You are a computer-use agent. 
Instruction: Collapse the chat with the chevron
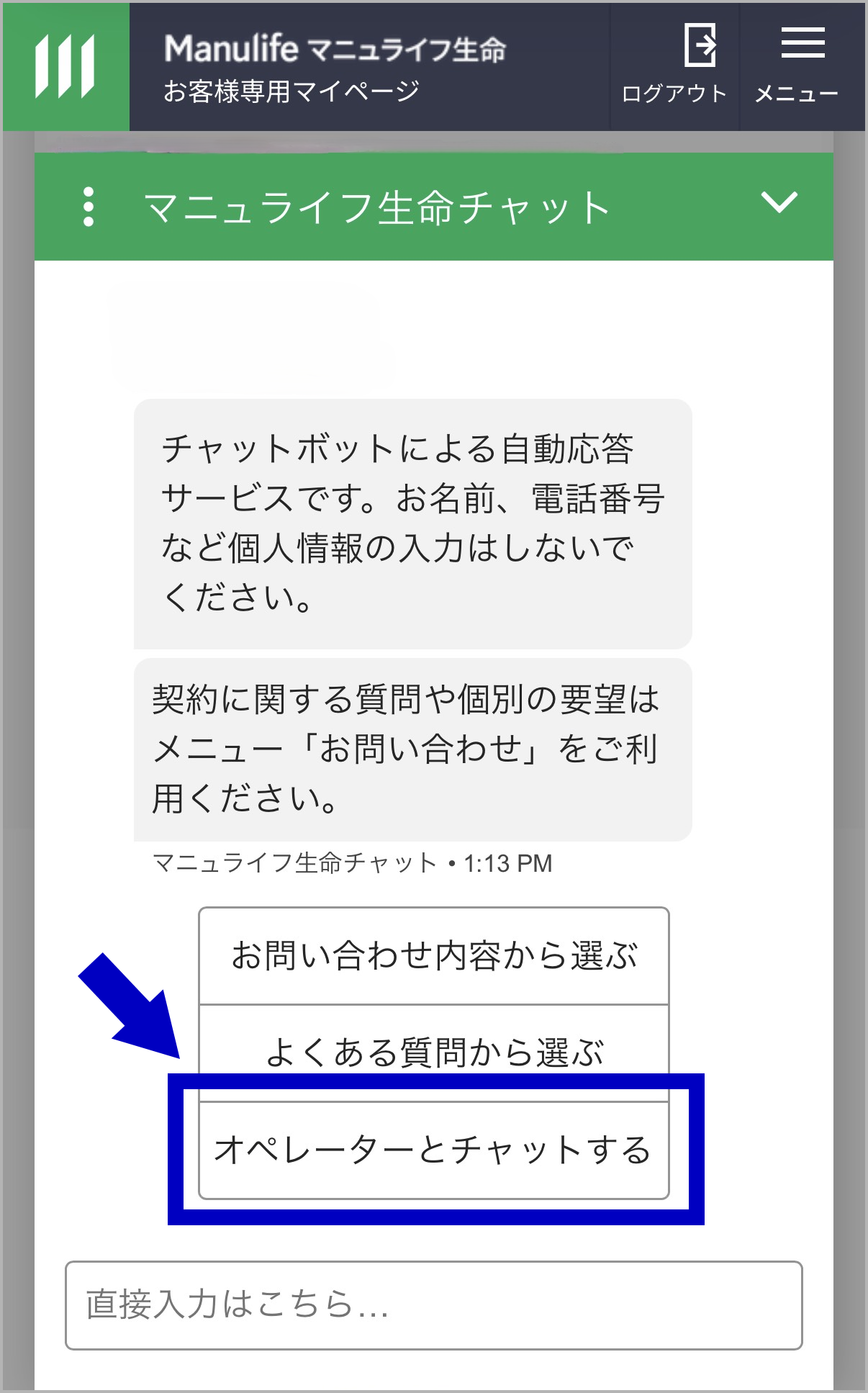(779, 203)
